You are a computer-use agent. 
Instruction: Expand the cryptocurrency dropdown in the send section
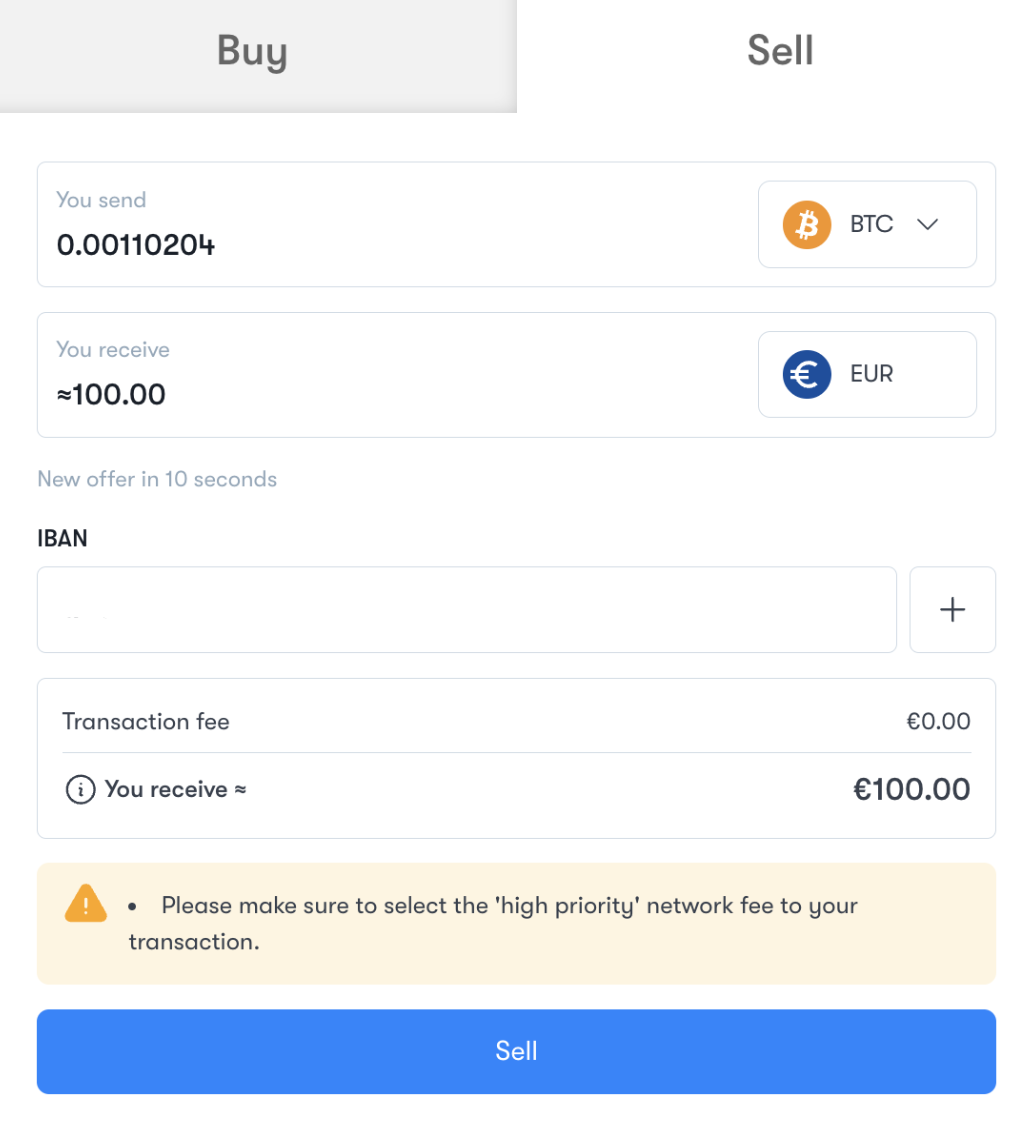(866, 224)
